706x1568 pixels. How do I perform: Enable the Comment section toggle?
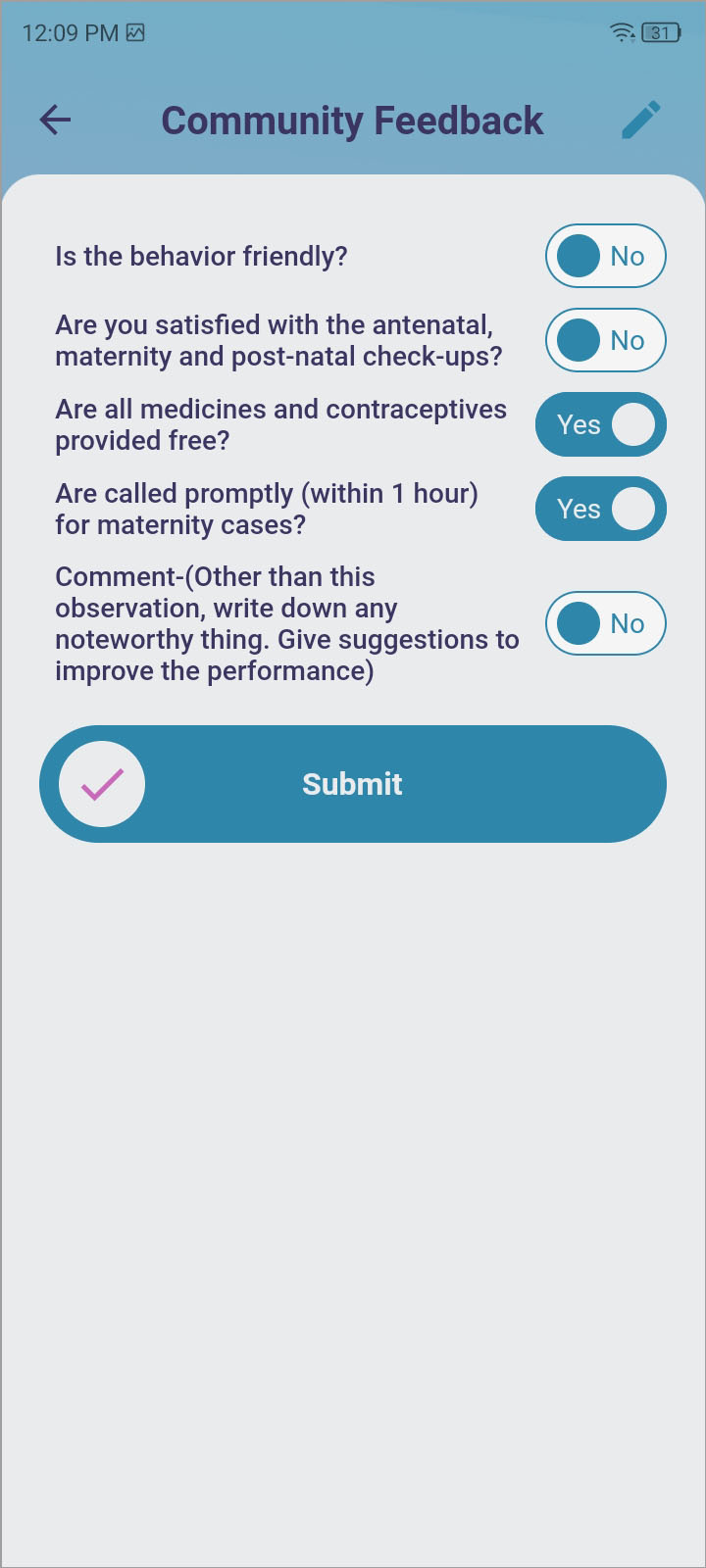tap(605, 623)
